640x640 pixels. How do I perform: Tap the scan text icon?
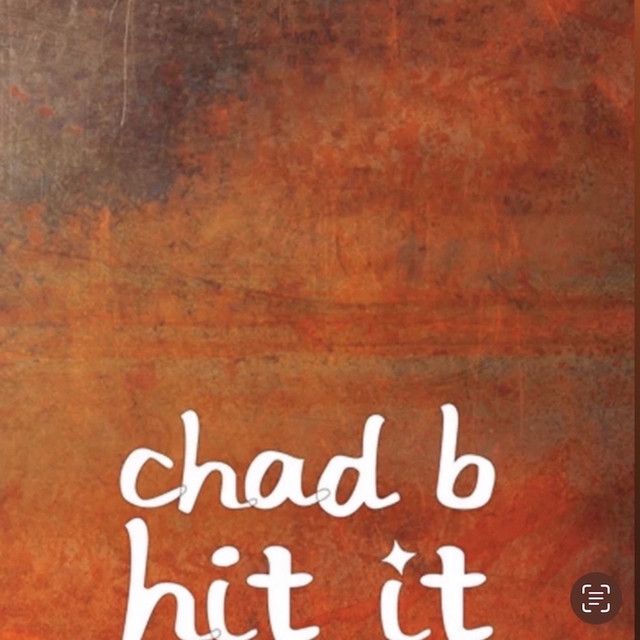click(596, 598)
